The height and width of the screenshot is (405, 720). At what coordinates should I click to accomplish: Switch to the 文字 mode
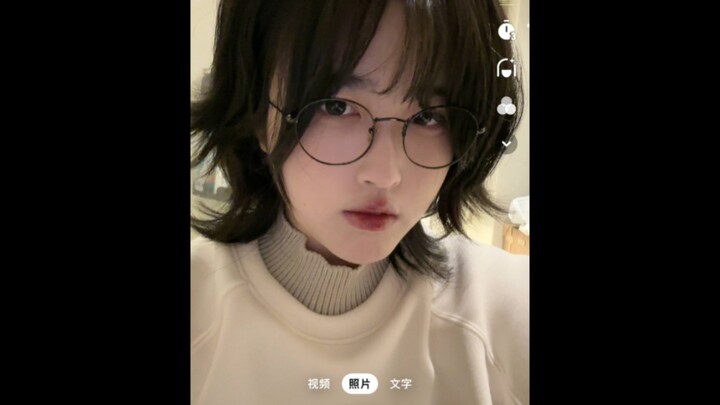tap(401, 384)
